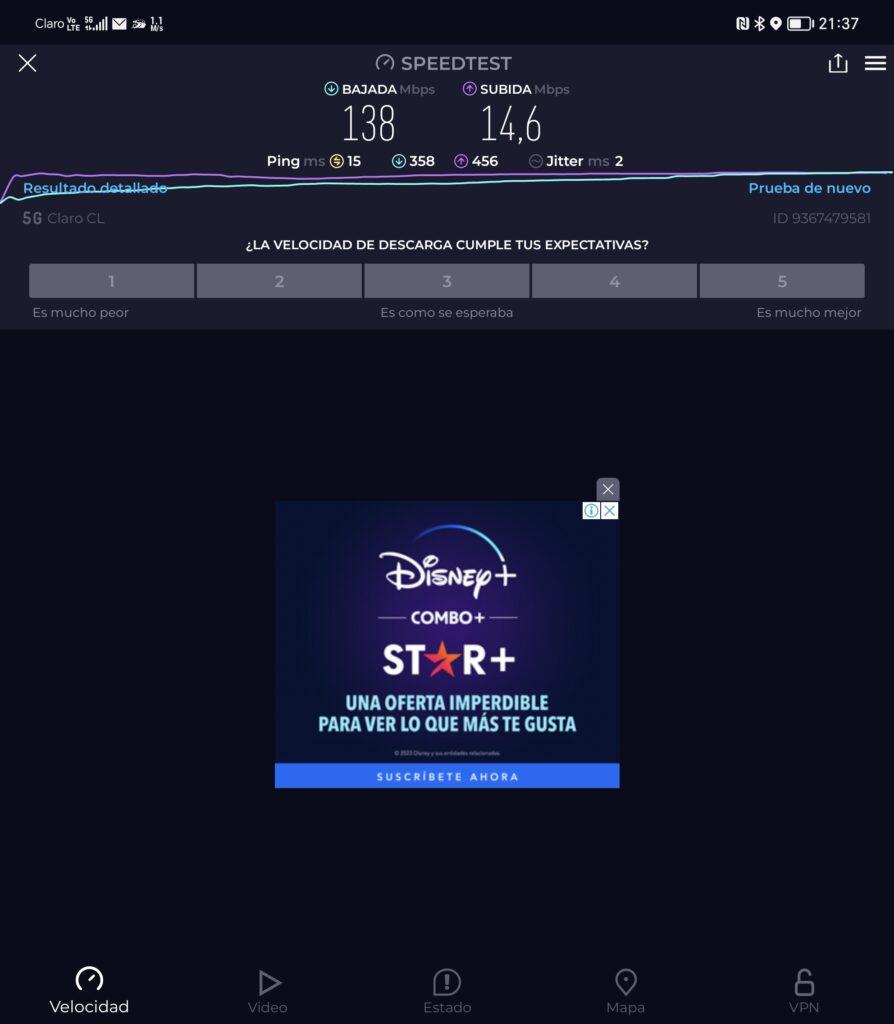Open the ad info icon
Image resolution: width=894 pixels, height=1024 pixels.
click(591, 511)
